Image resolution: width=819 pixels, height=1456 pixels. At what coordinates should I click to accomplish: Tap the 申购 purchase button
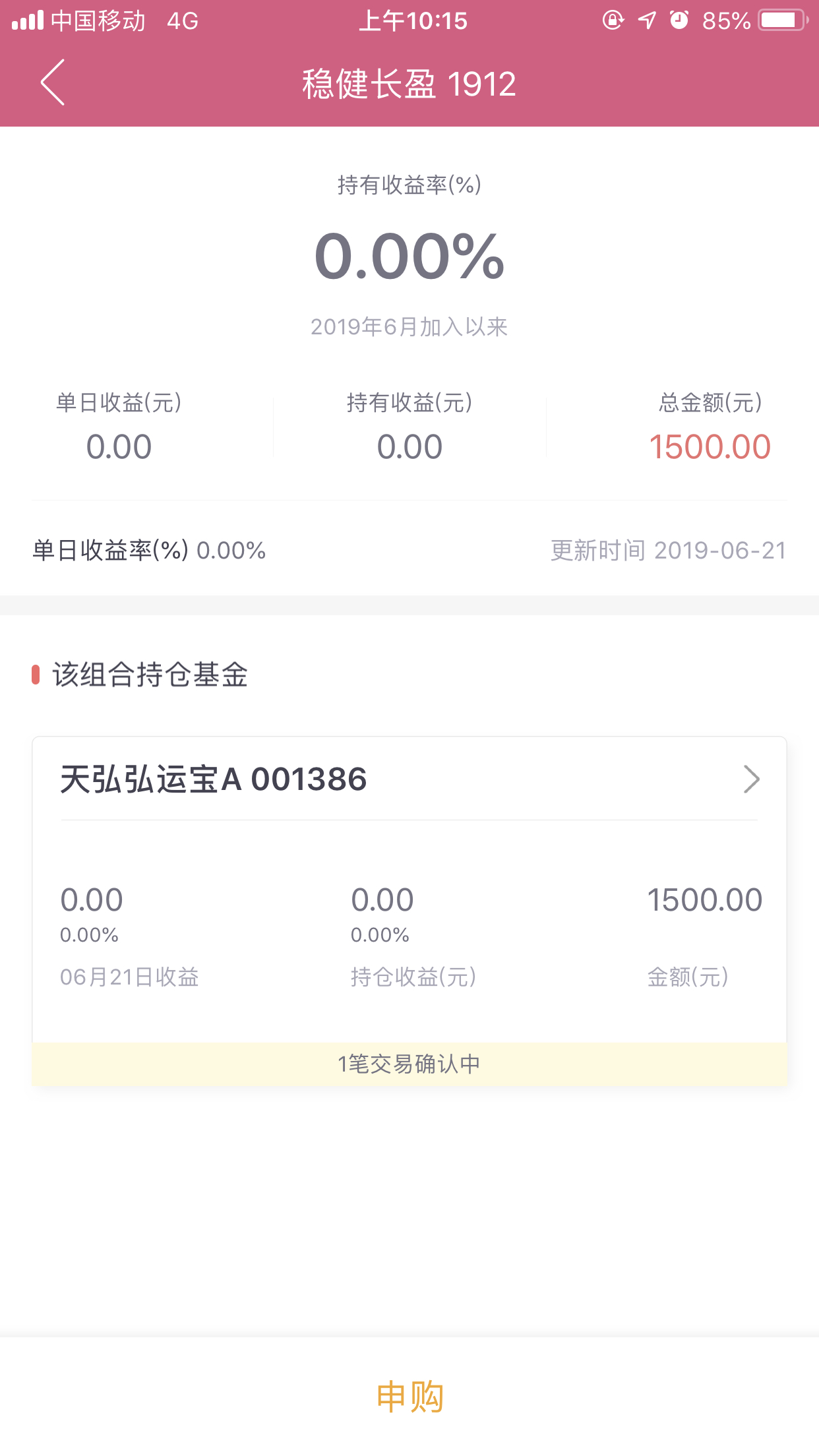click(409, 1396)
